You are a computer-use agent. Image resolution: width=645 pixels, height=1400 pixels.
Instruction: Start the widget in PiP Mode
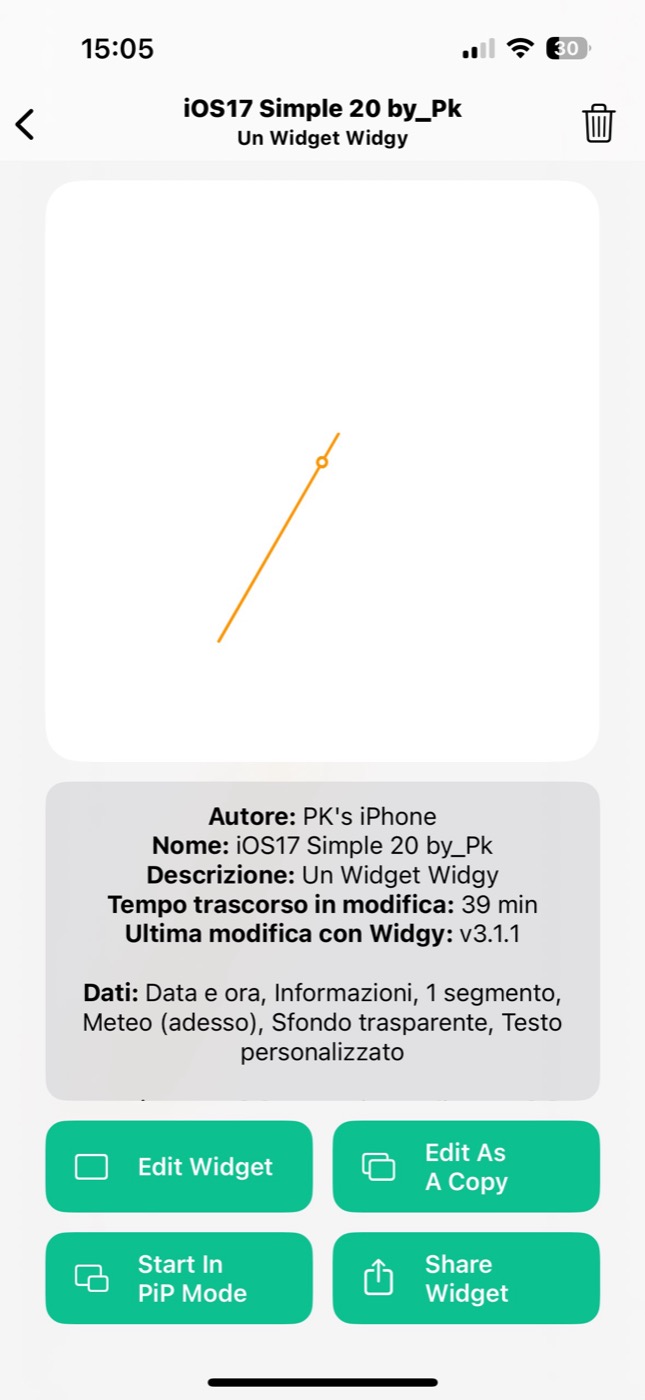[179, 1278]
